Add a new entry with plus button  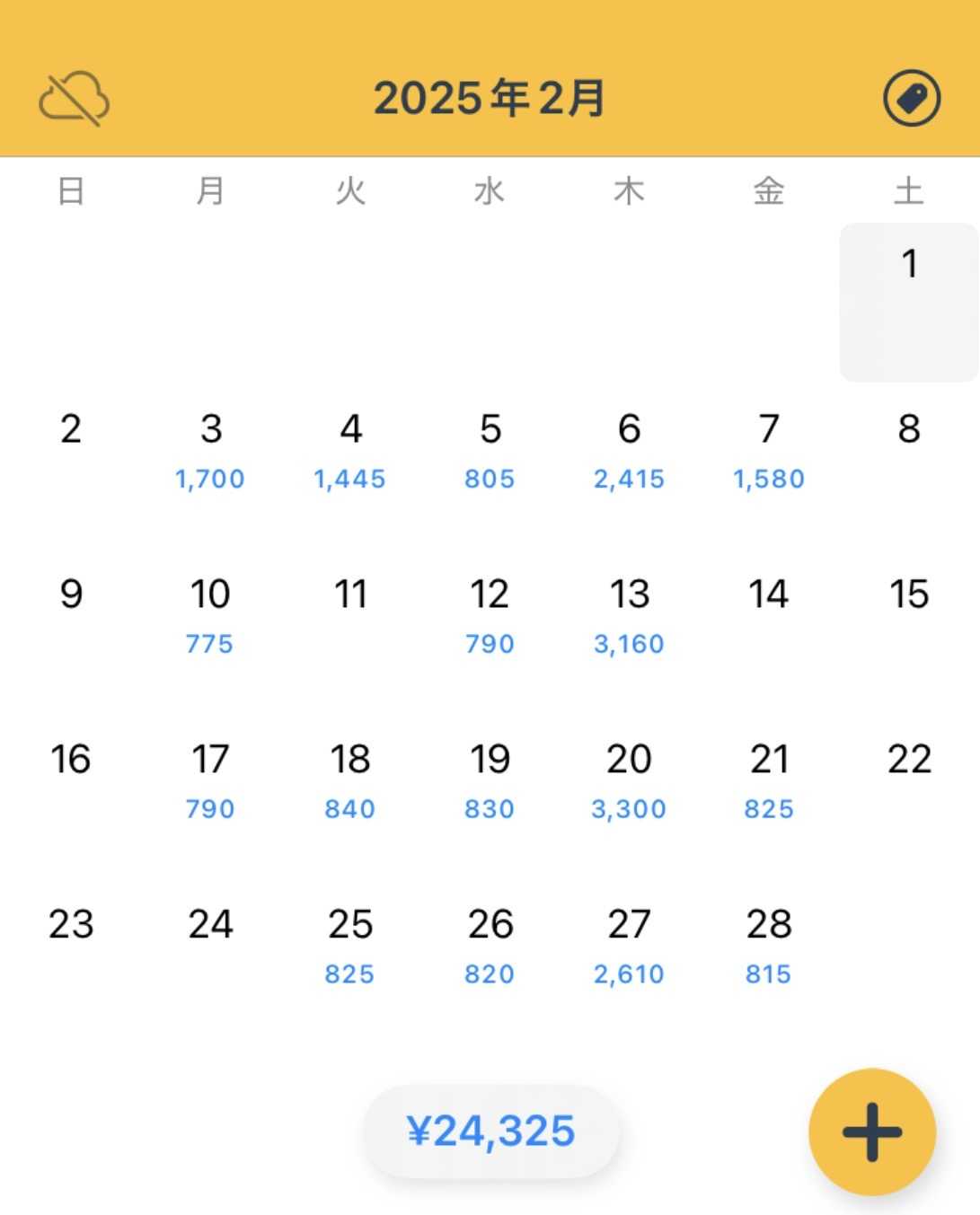pyautogui.click(x=871, y=1131)
